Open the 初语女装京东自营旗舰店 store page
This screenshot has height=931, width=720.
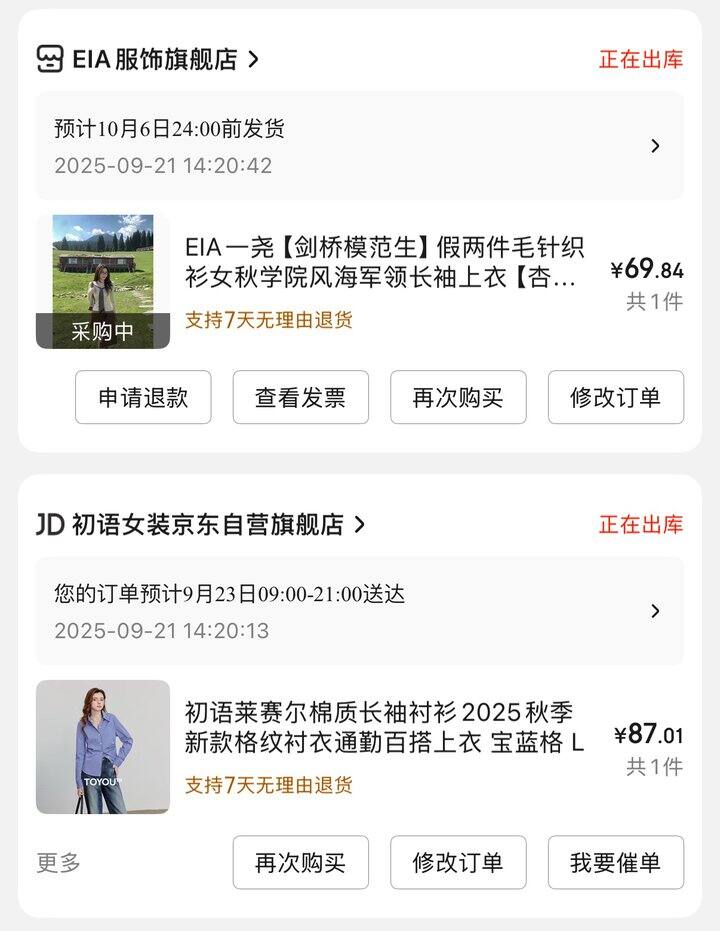point(201,524)
